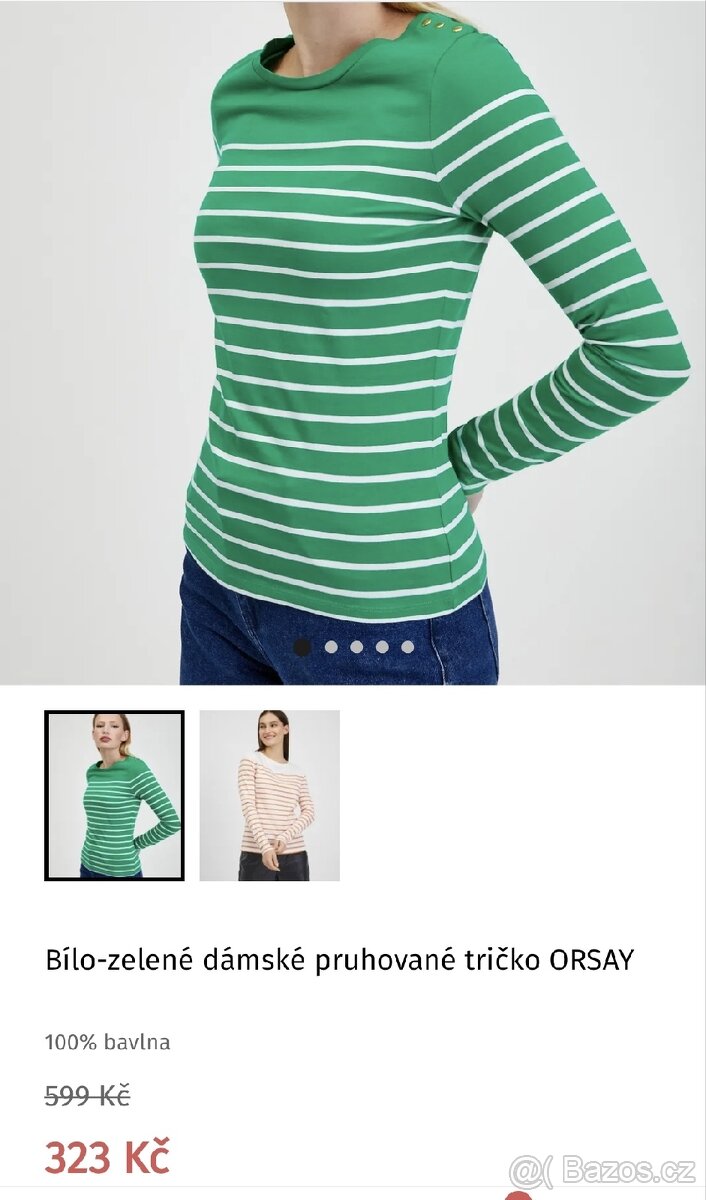
Task: Select the orange striped shirt variant
Action: click(269, 795)
